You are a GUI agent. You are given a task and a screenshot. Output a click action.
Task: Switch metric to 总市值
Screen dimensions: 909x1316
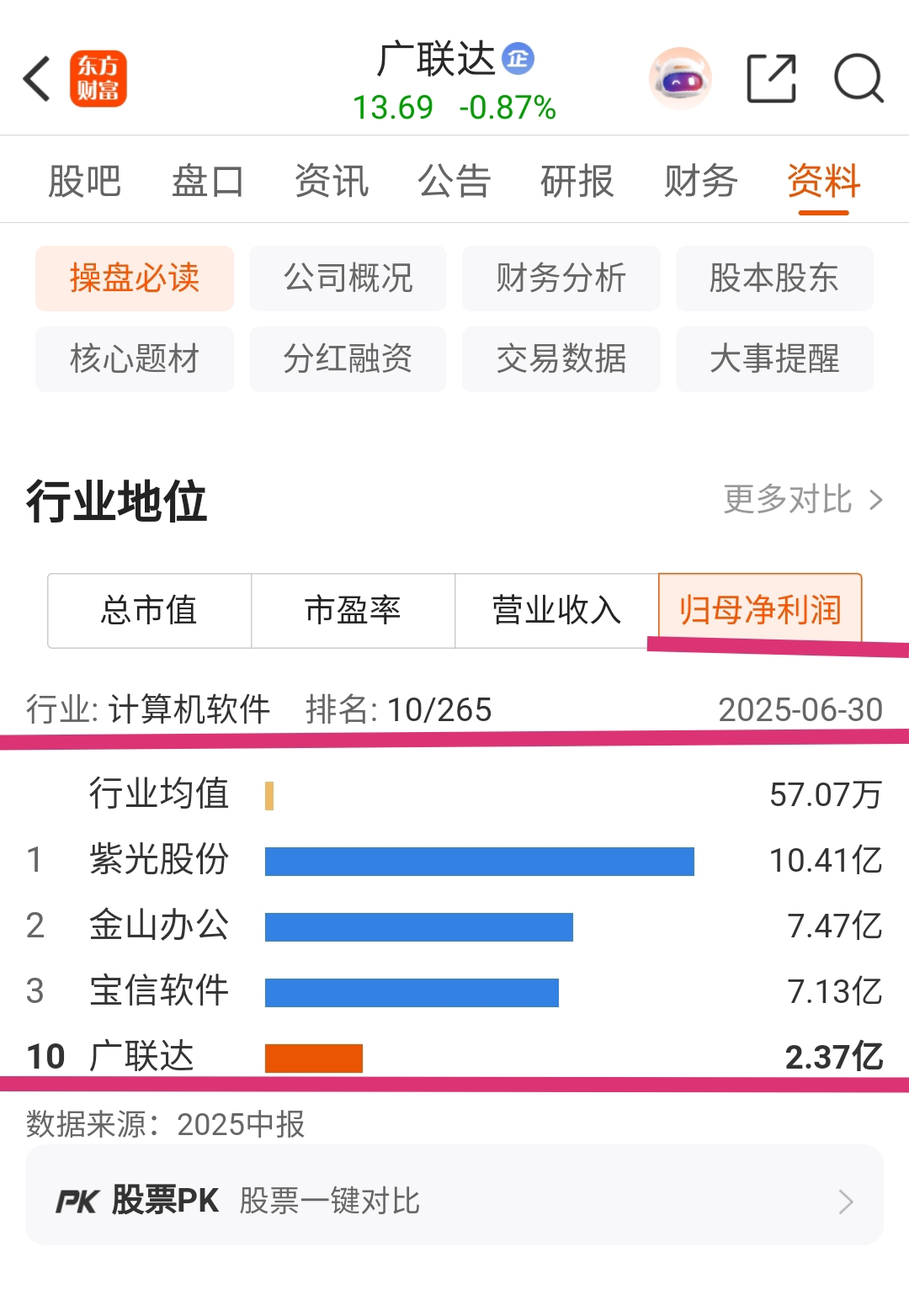[x=149, y=612]
